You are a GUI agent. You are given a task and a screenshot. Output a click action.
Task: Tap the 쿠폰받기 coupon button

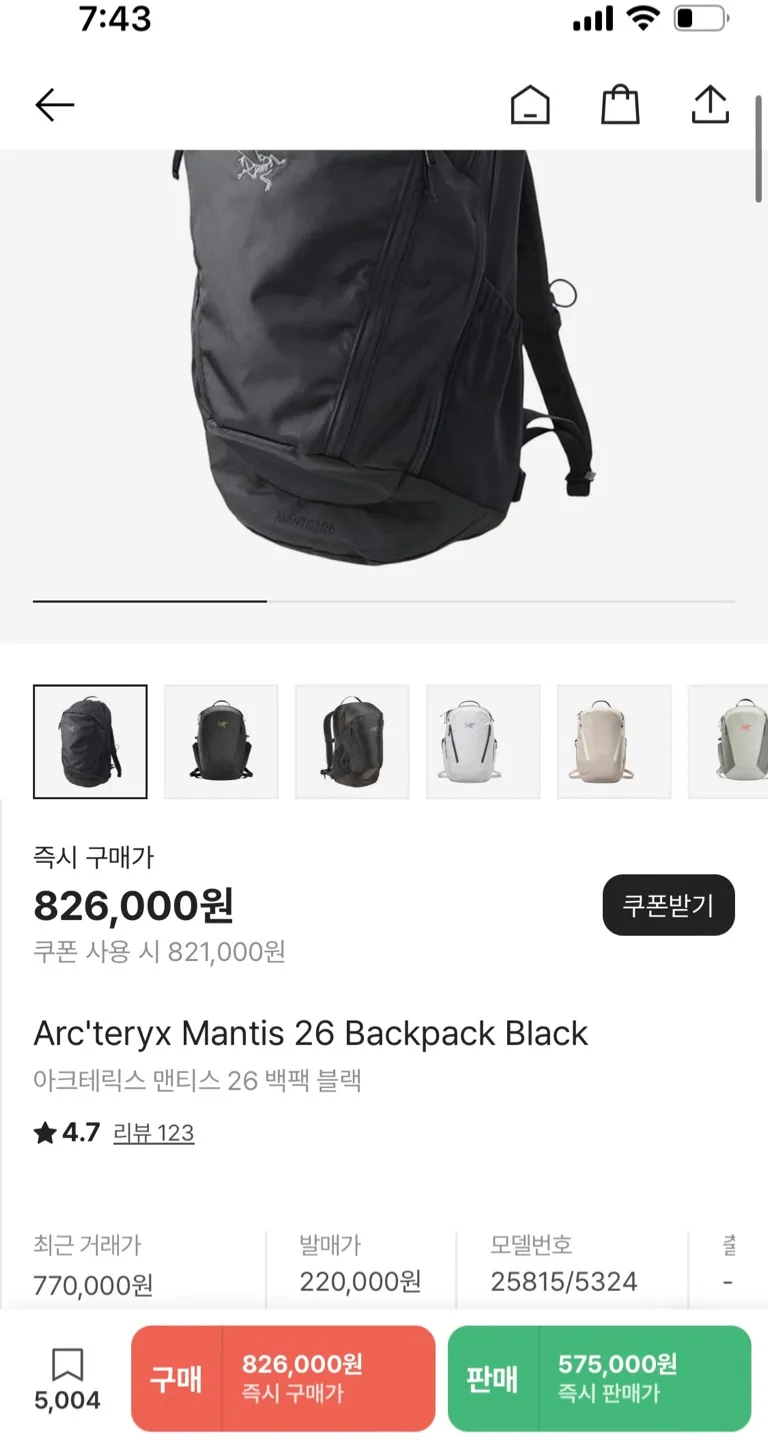point(668,905)
